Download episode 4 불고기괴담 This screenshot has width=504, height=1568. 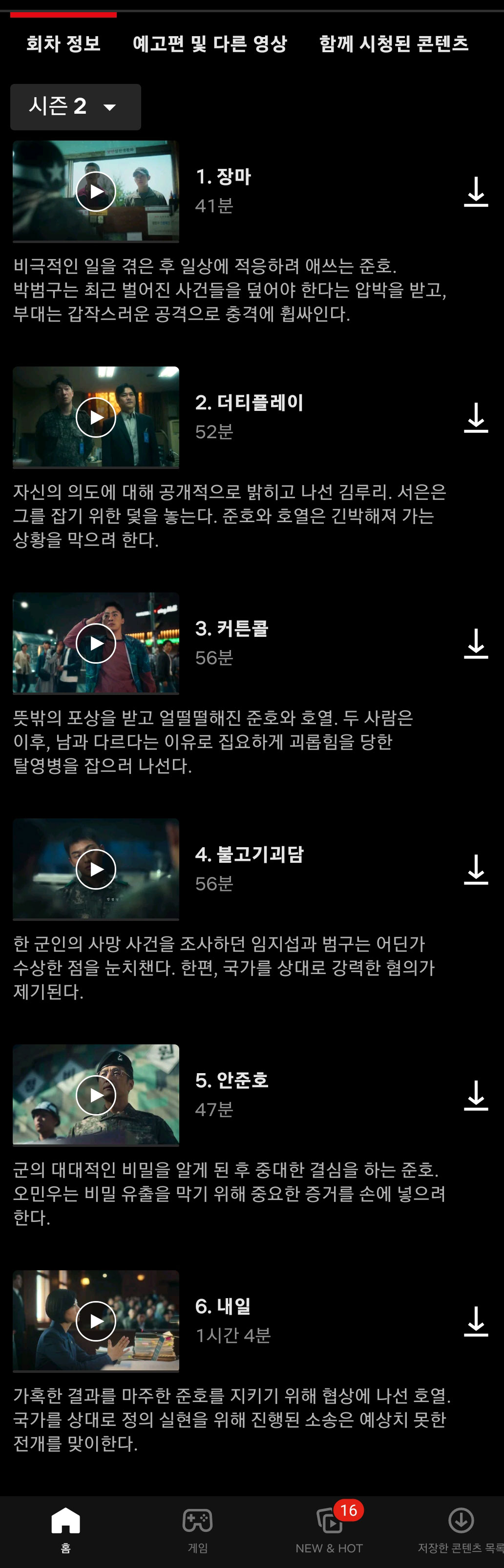[x=475, y=870]
